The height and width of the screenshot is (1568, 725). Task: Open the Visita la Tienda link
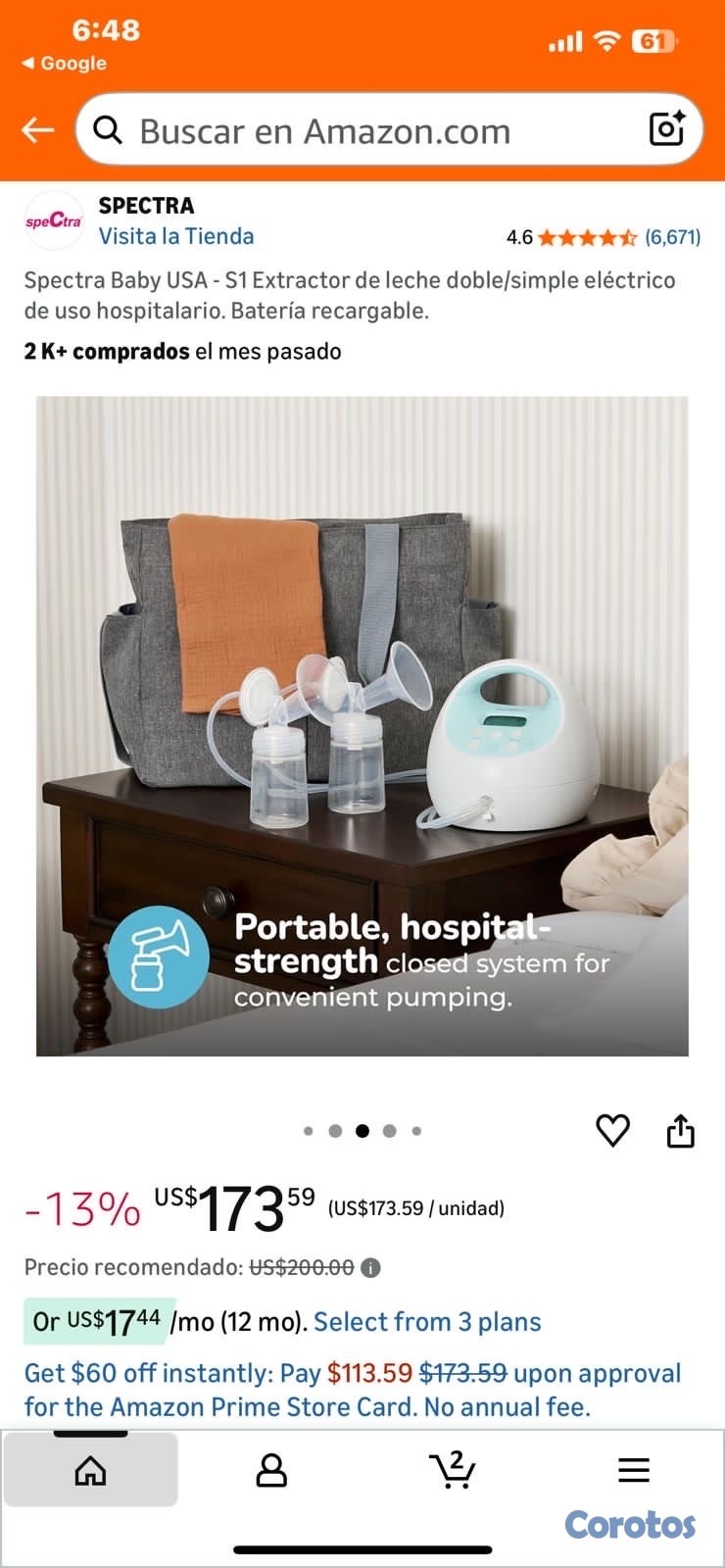(175, 236)
